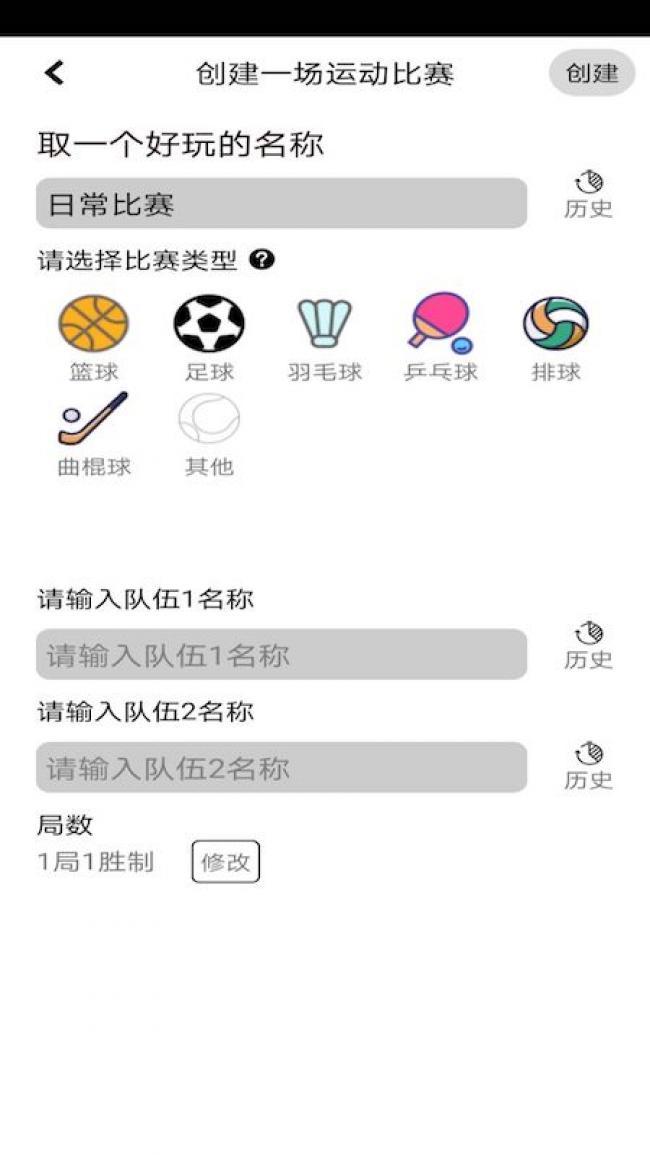Image resolution: width=650 pixels, height=1155 pixels.
Task: Tap the 创建 button to create match
Action: tap(591, 73)
